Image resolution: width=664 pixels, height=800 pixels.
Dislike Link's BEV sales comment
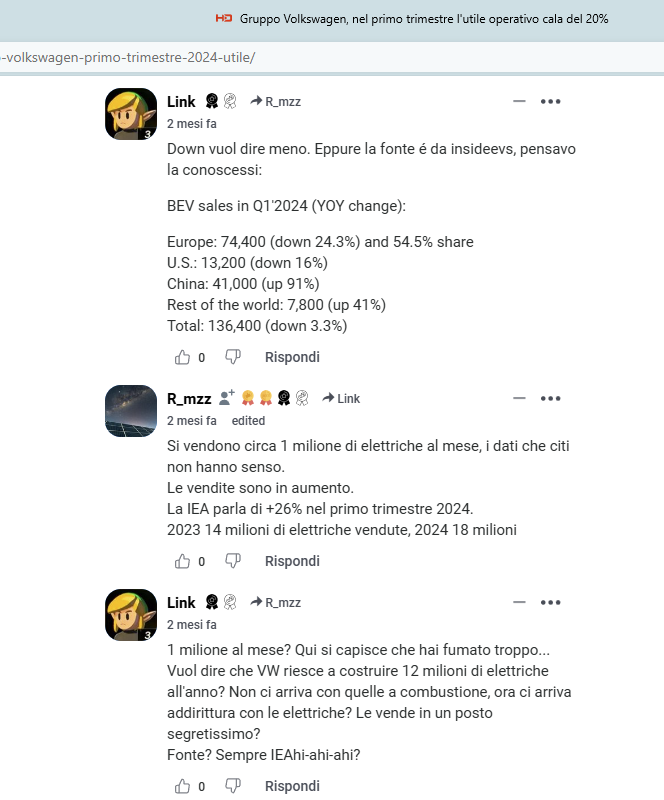click(x=233, y=357)
